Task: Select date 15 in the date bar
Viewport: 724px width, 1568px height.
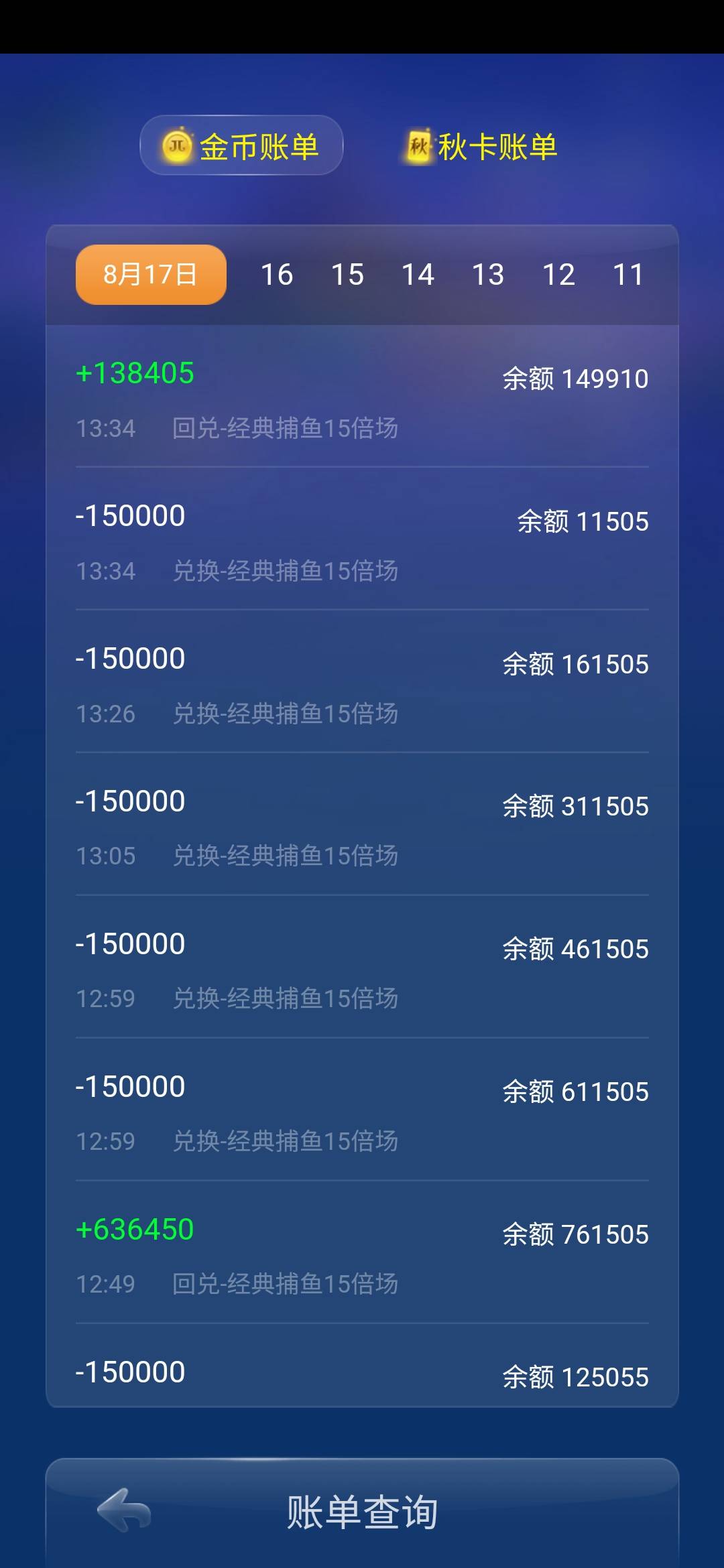Action: pyautogui.click(x=349, y=274)
